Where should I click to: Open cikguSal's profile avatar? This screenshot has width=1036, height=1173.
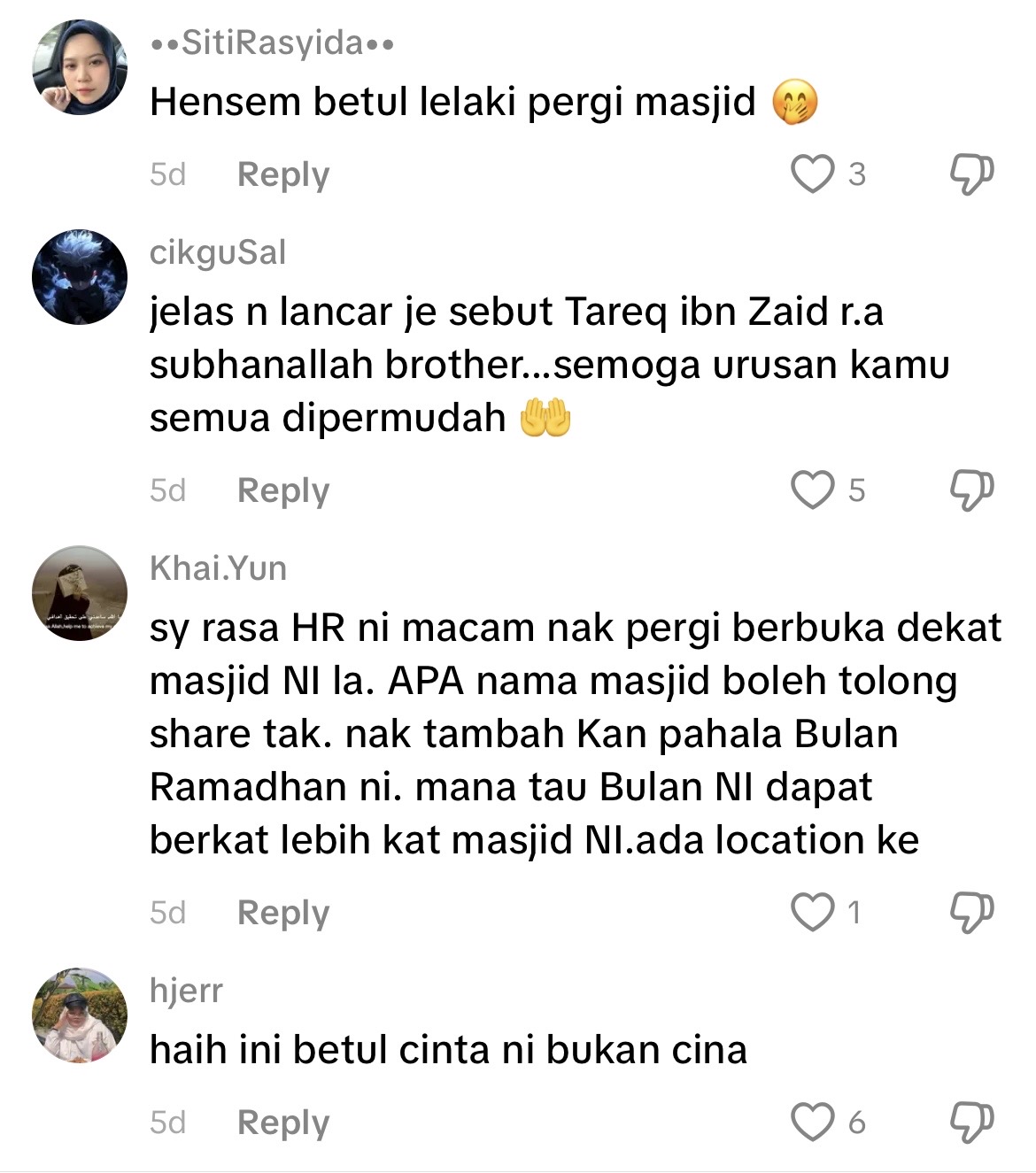pos(80,277)
